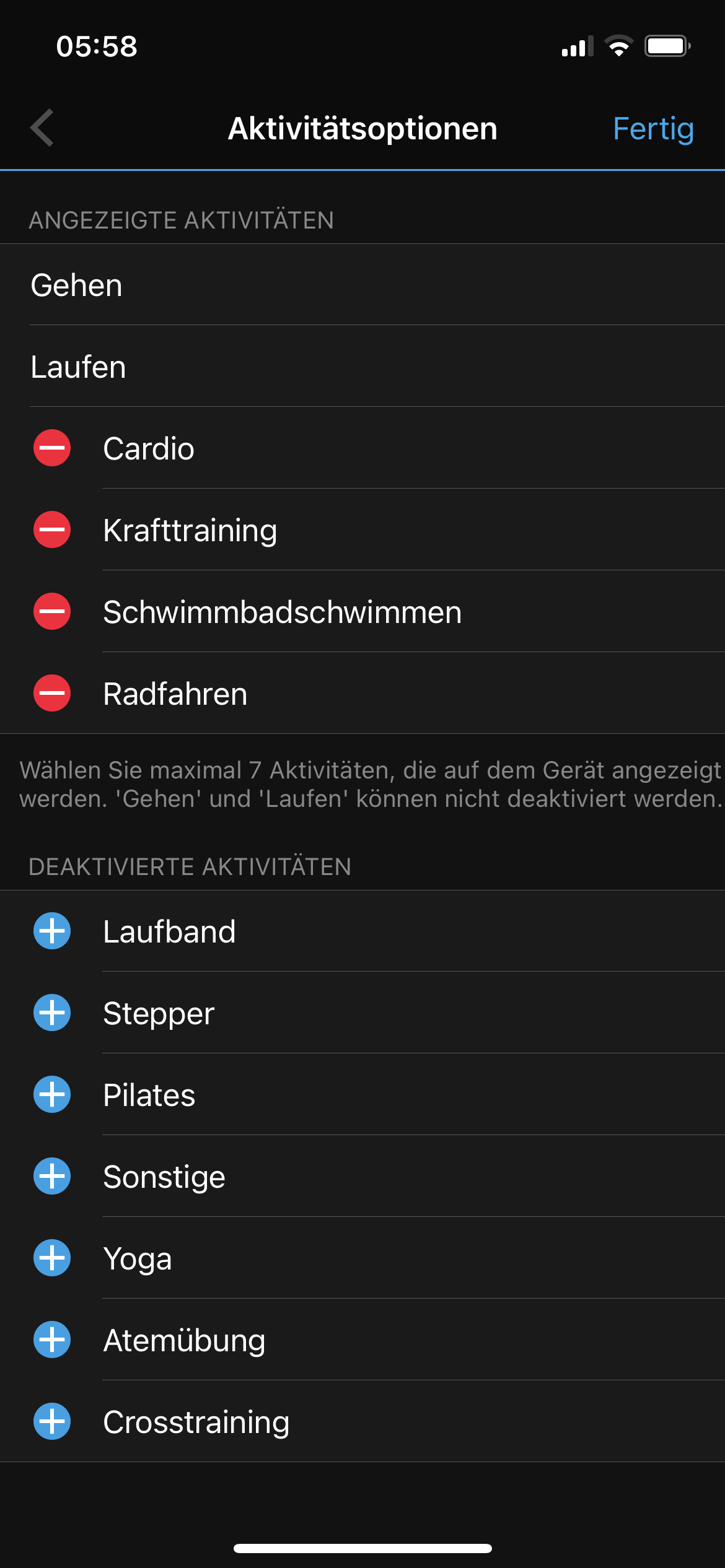The image size is (725, 1568).
Task: Go back from Aktivitätsoptionen
Action: coord(42,128)
